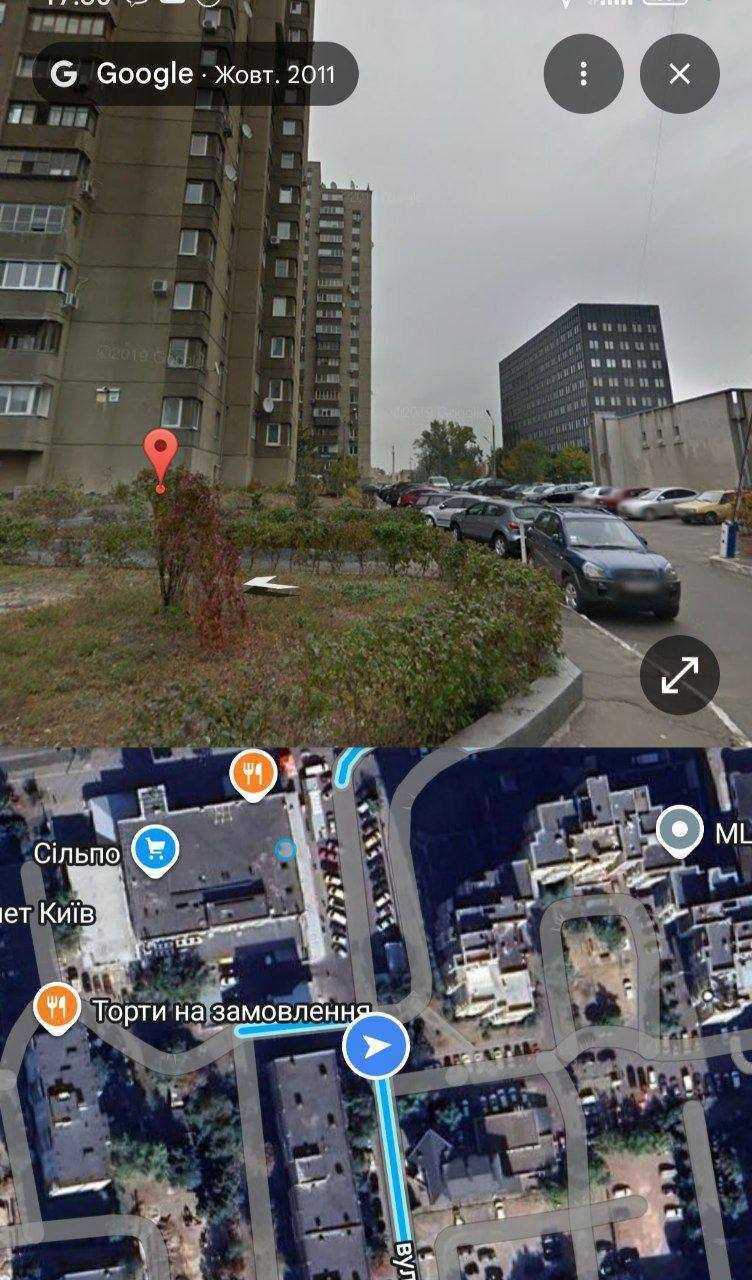Close the Street View panel
The image size is (752, 1280).
(x=679, y=74)
